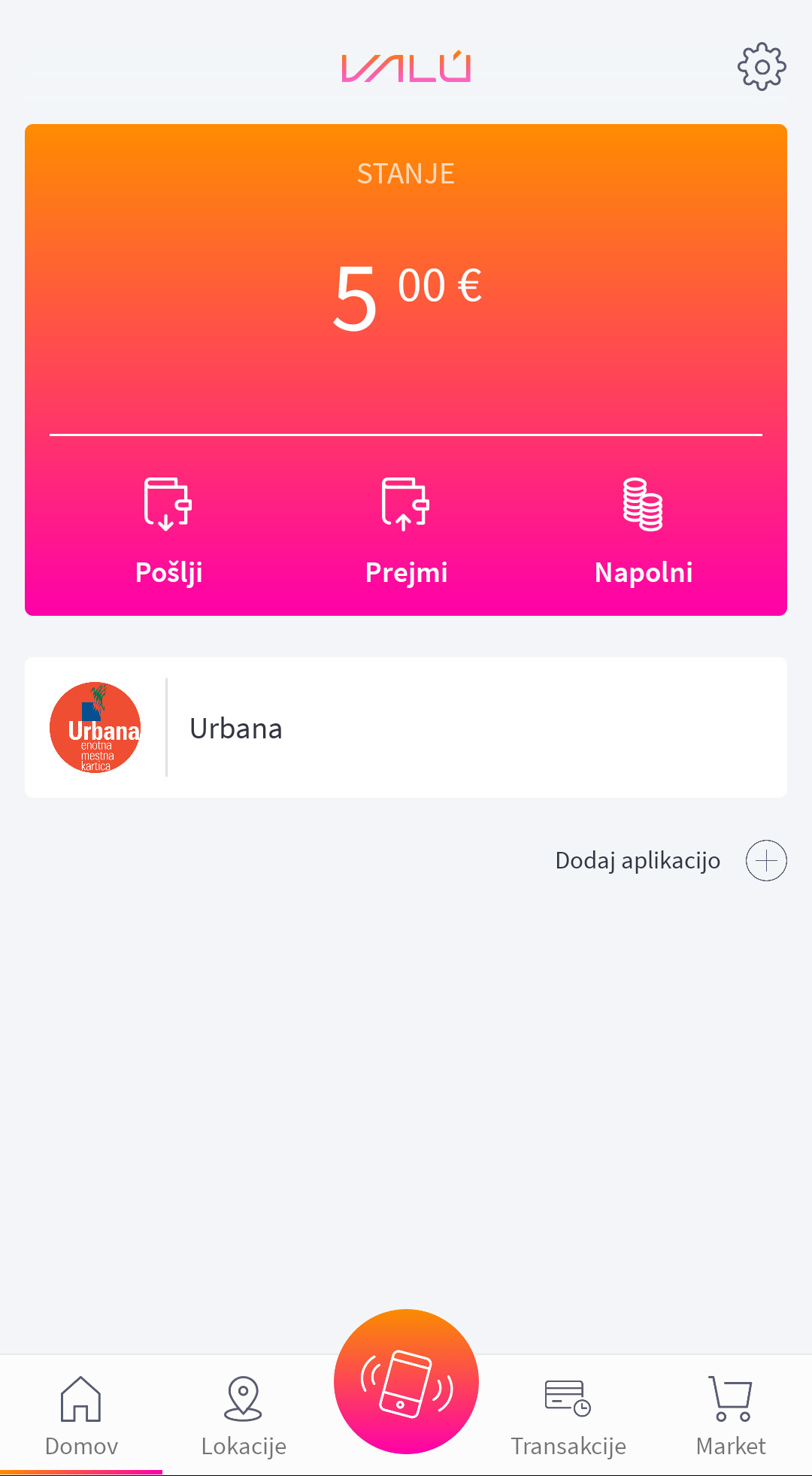Switch to the Market tab
The height and width of the screenshot is (1476, 812).
point(731,1415)
